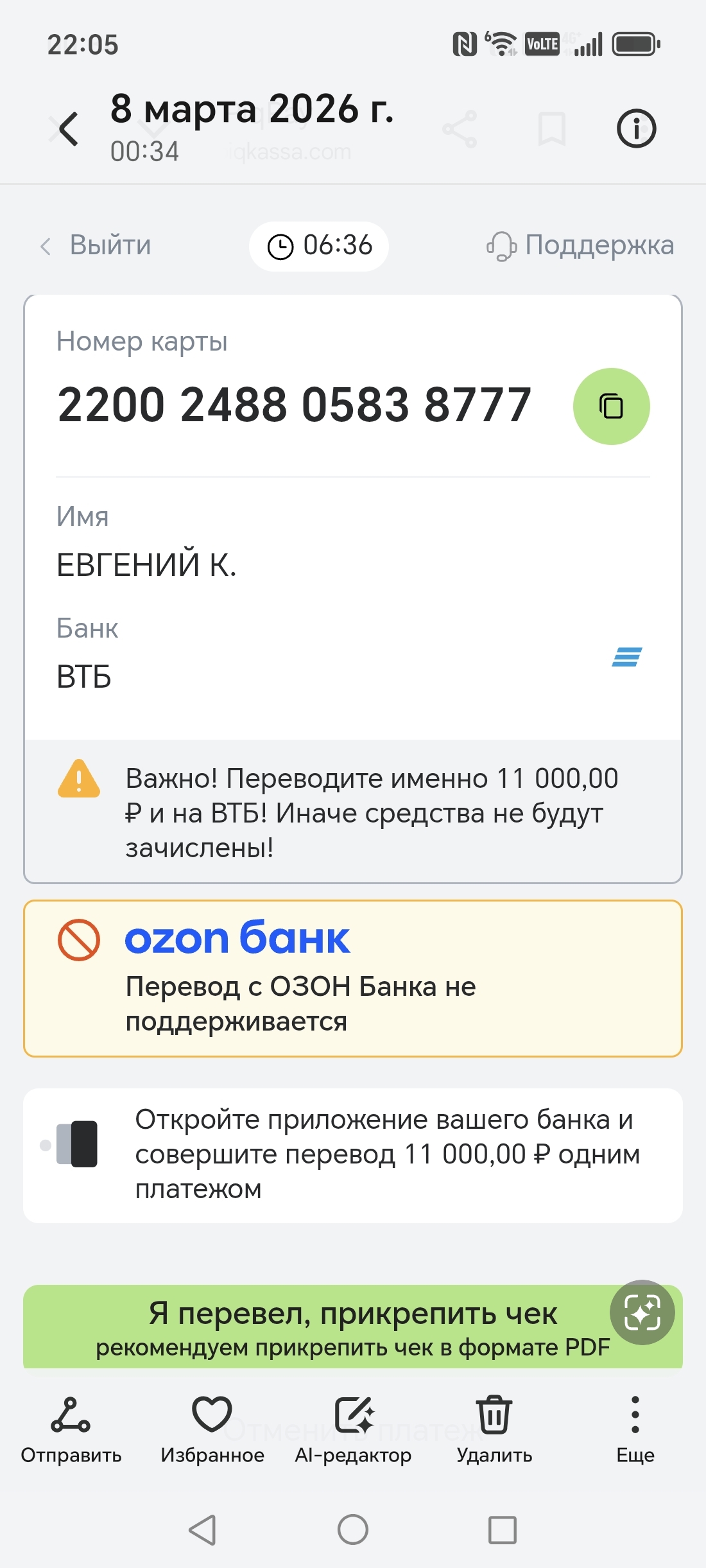Tap the system home button

(353, 1529)
